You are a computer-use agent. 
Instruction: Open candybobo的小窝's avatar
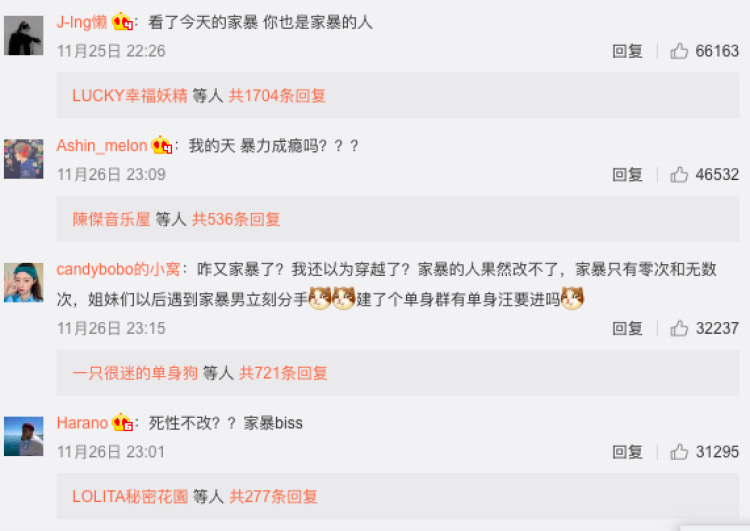click(24, 283)
